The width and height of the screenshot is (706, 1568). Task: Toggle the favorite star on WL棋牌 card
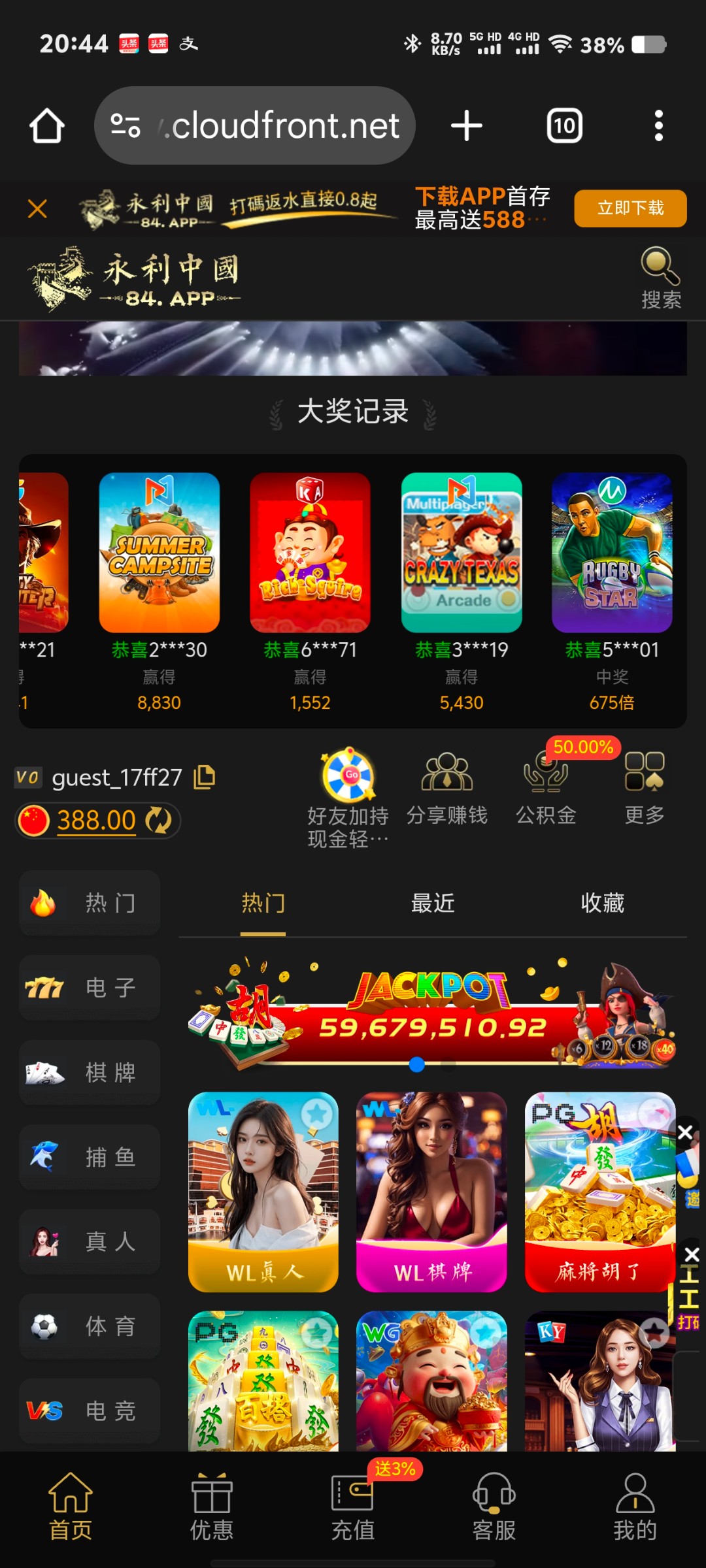[x=487, y=1112]
